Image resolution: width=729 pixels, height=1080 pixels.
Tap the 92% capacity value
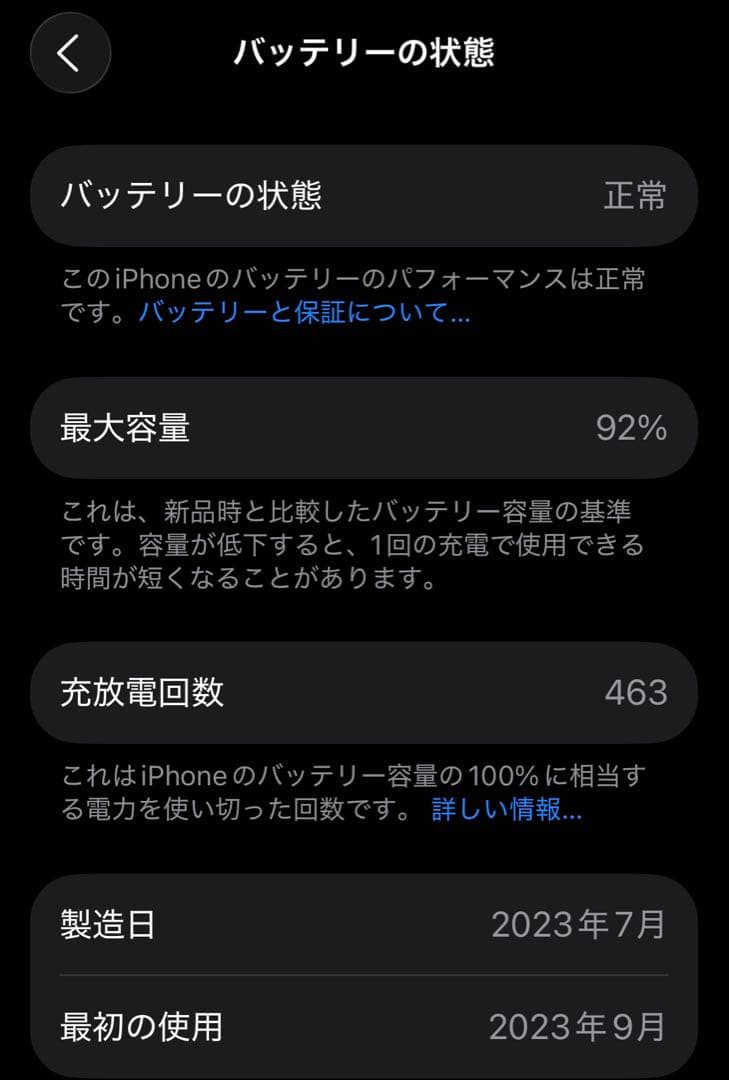634,427
